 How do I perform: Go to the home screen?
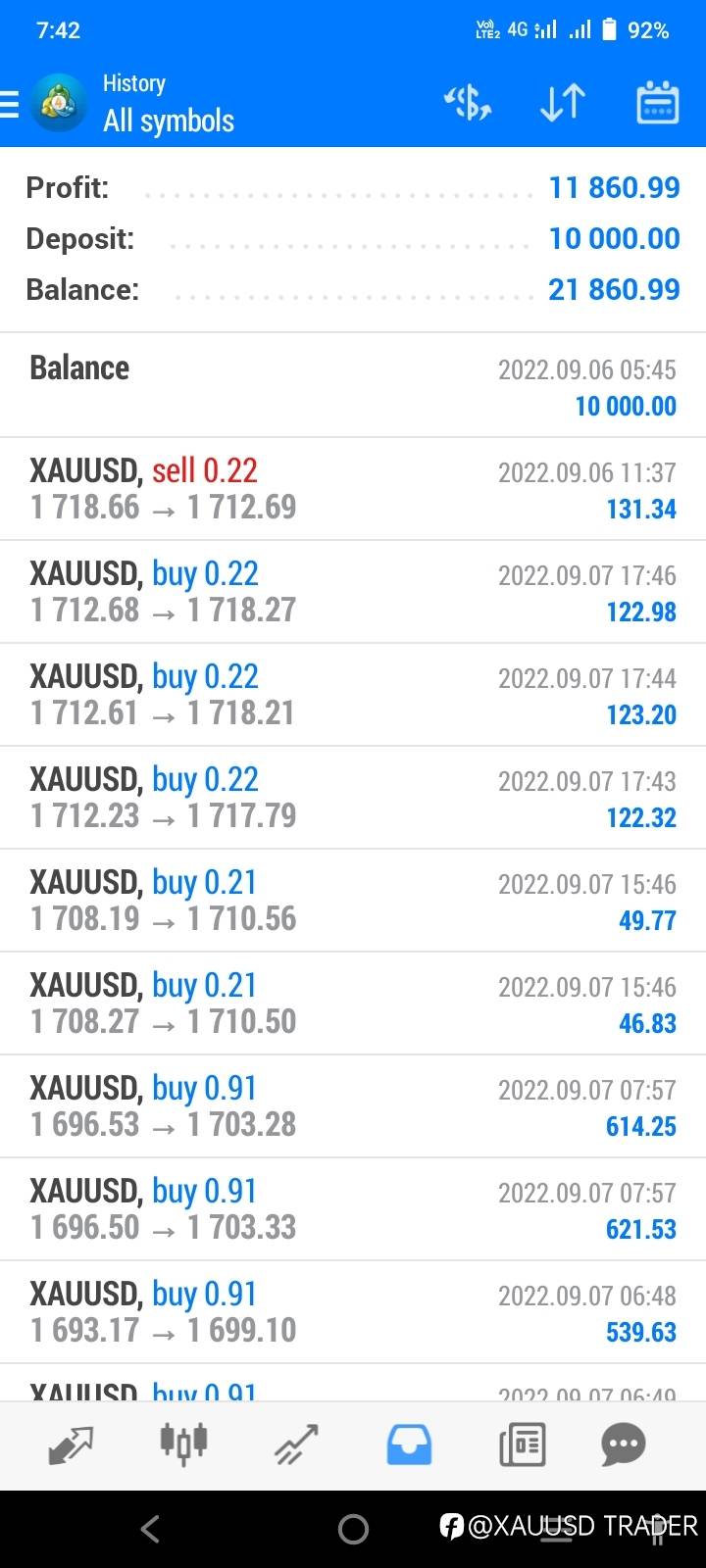(x=353, y=1529)
